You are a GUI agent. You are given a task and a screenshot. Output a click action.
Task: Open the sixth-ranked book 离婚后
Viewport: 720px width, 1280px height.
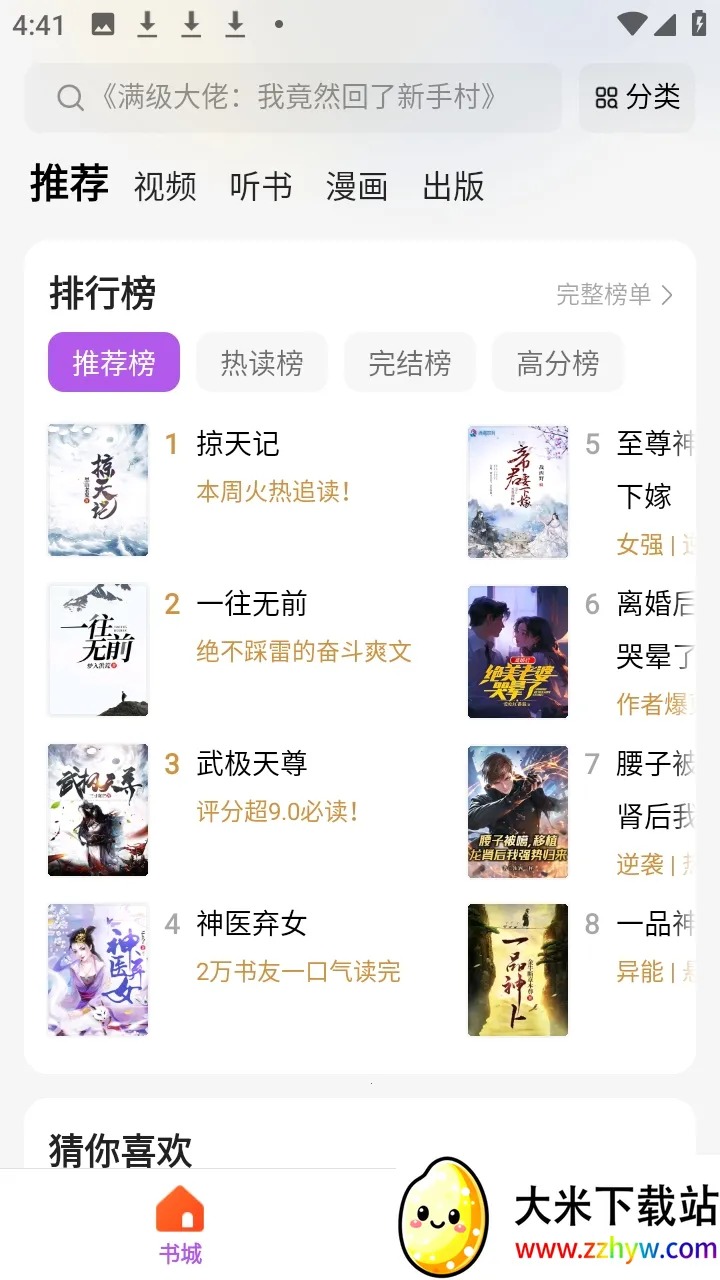click(x=654, y=605)
